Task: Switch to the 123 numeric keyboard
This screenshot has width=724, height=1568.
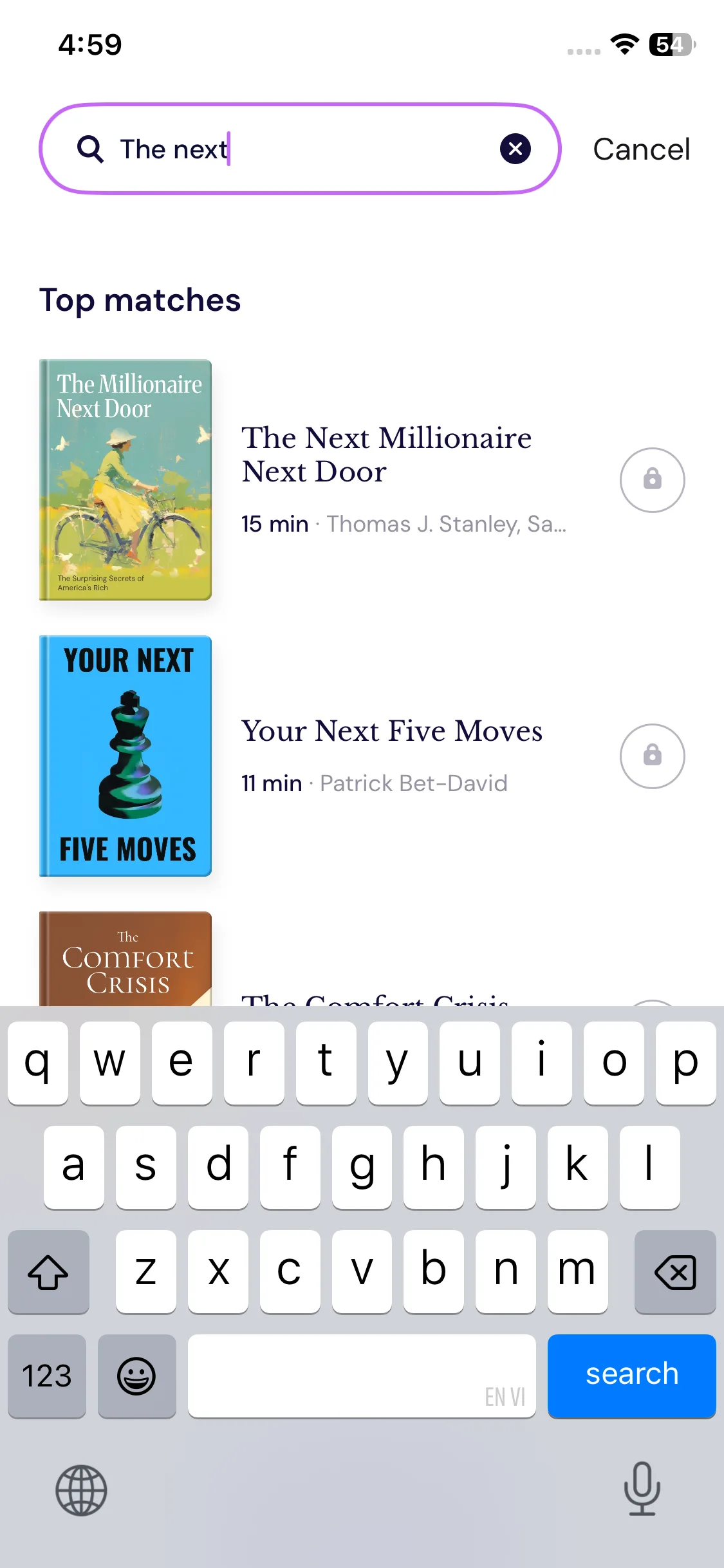Action: click(x=47, y=1376)
